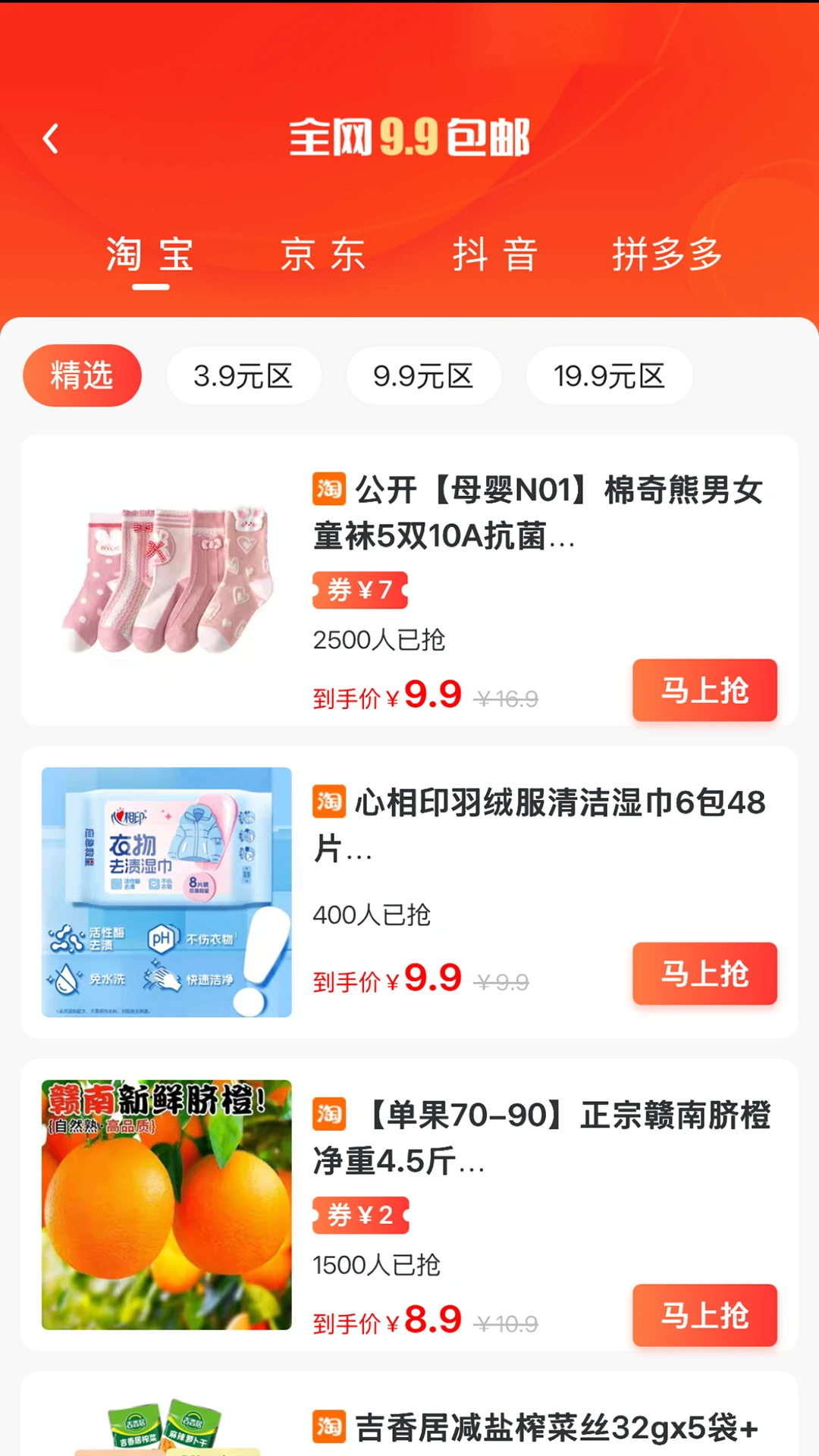Image resolution: width=819 pixels, height=1456 pixels.
Task: Open the 9.9元区 section
Action: click(x=423, y=375)
